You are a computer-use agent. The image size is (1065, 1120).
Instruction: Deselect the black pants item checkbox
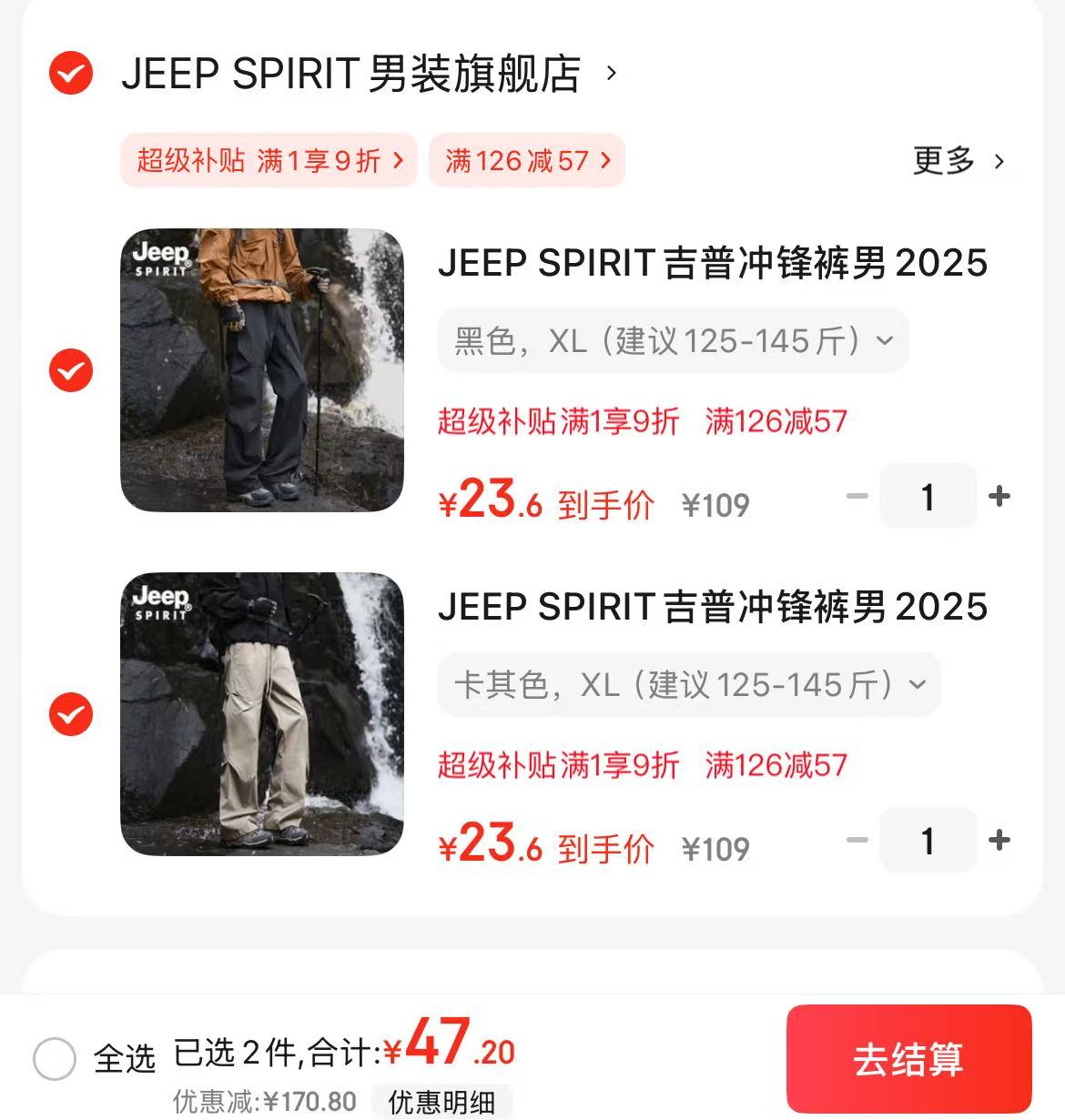point(71,370)
